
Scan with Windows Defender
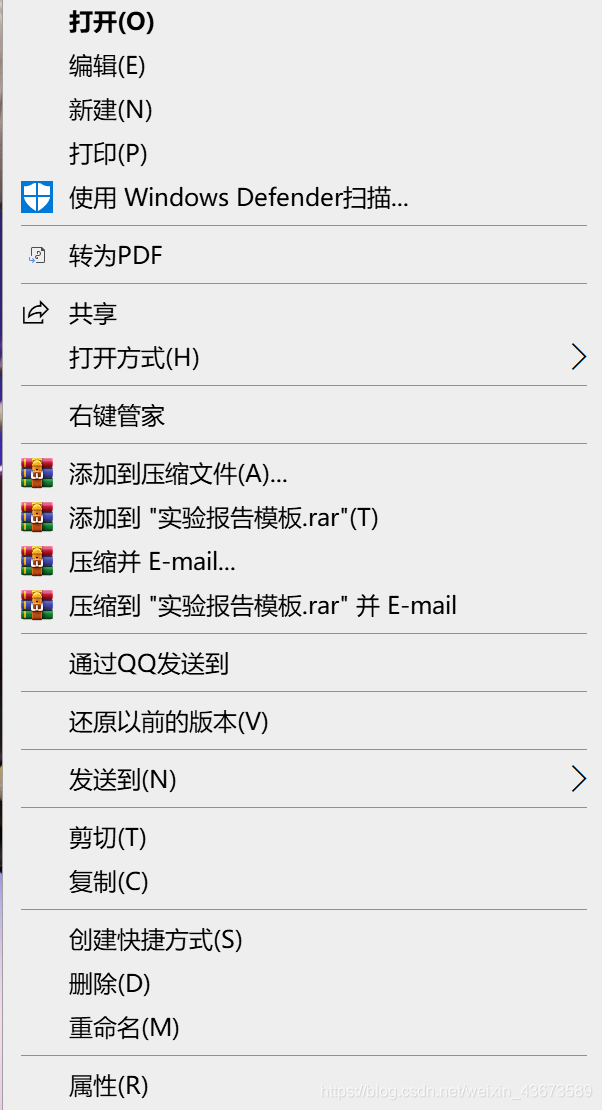238,198
